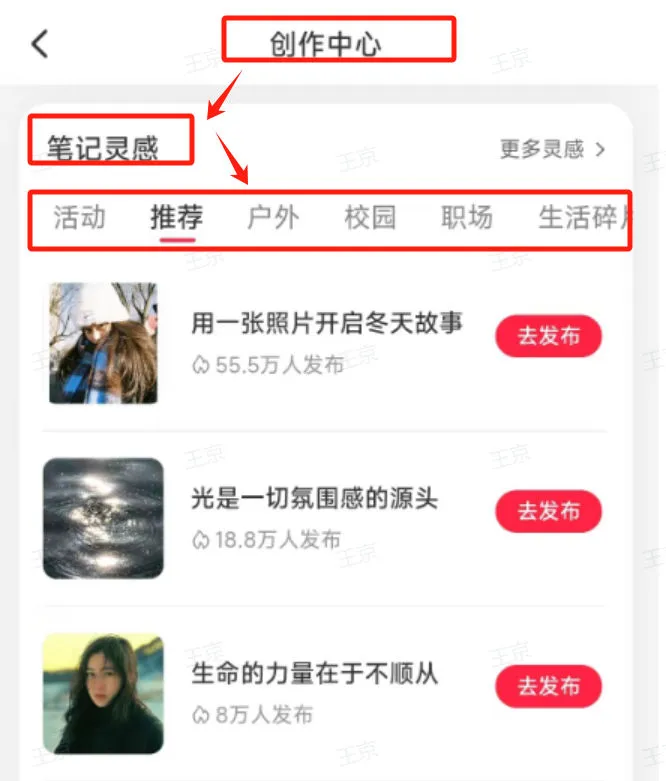The width and height of the screenshot is (666, 781).
Task: Switch to the 户外 tab
Action: click(x=272, y=217)
